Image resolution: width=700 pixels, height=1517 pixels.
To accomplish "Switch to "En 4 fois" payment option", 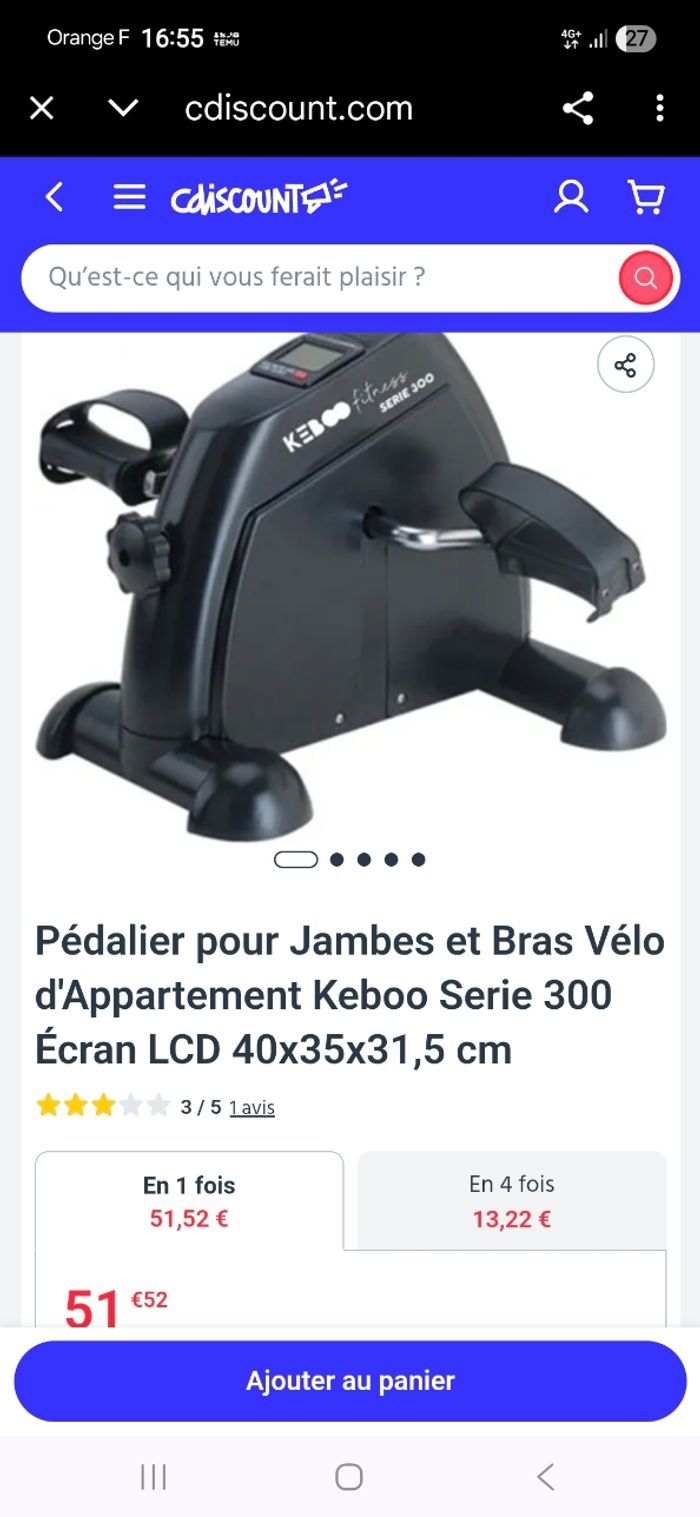I will click(511, 1200).
